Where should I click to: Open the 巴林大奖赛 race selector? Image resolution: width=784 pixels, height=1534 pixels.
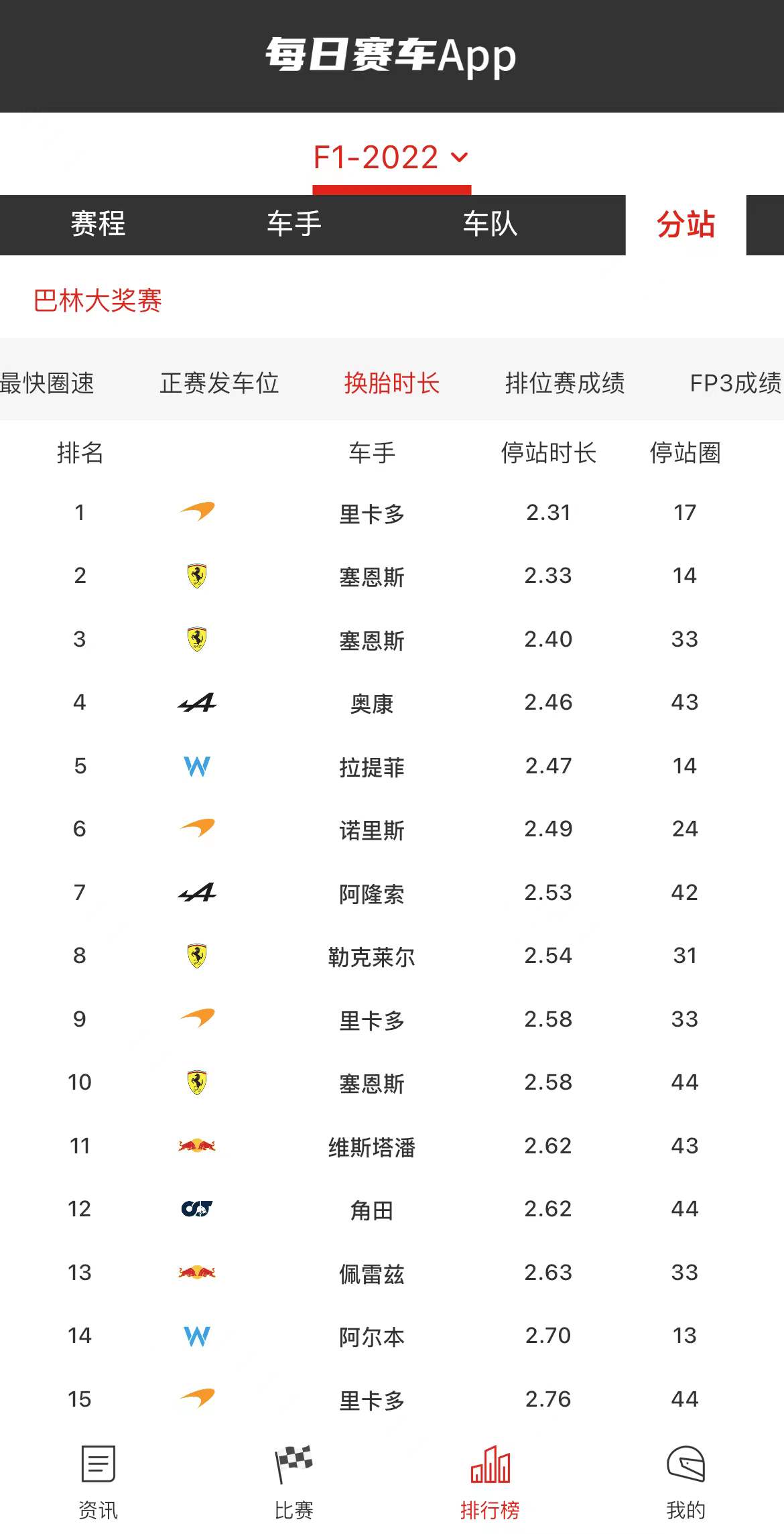(x=98, y=301)
